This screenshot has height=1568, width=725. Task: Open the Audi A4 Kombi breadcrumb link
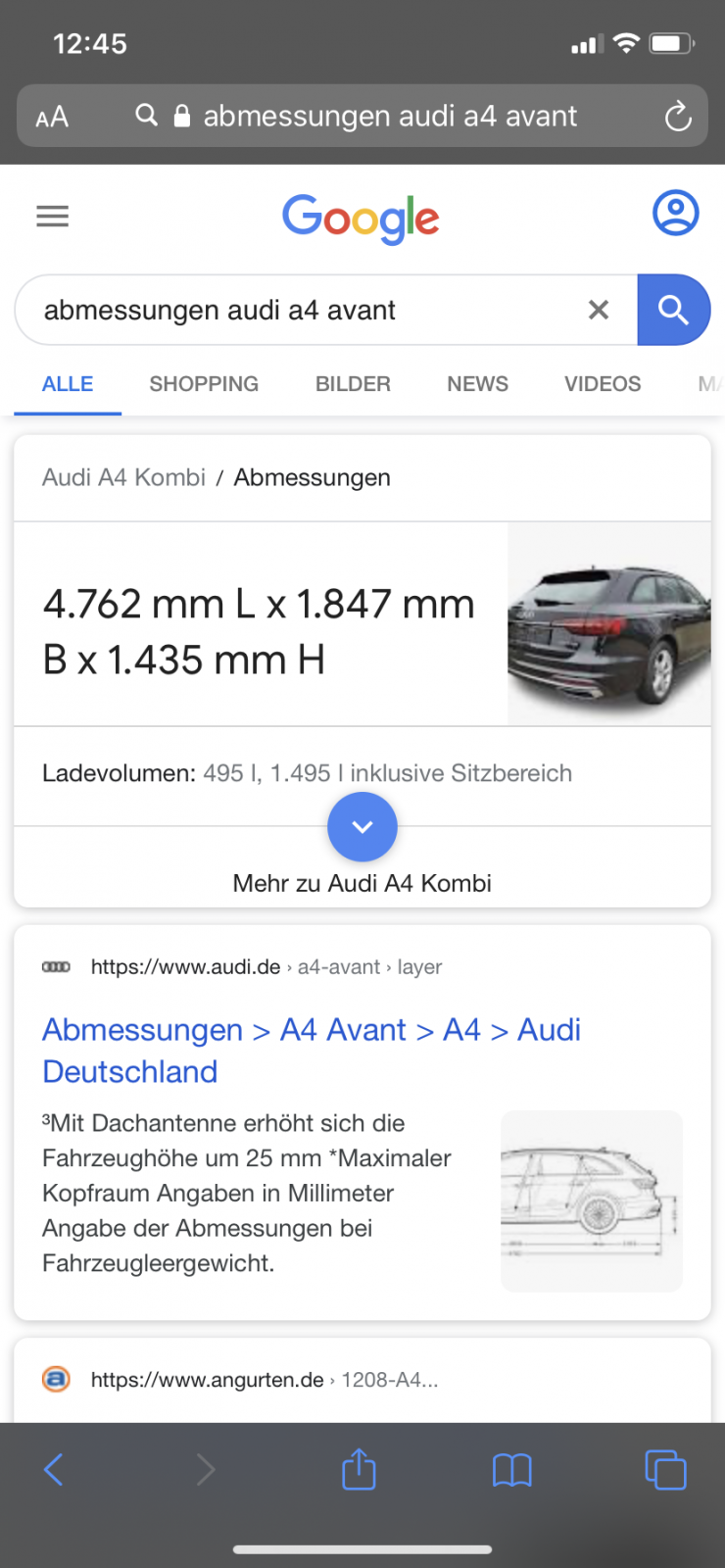click(123, 477)
